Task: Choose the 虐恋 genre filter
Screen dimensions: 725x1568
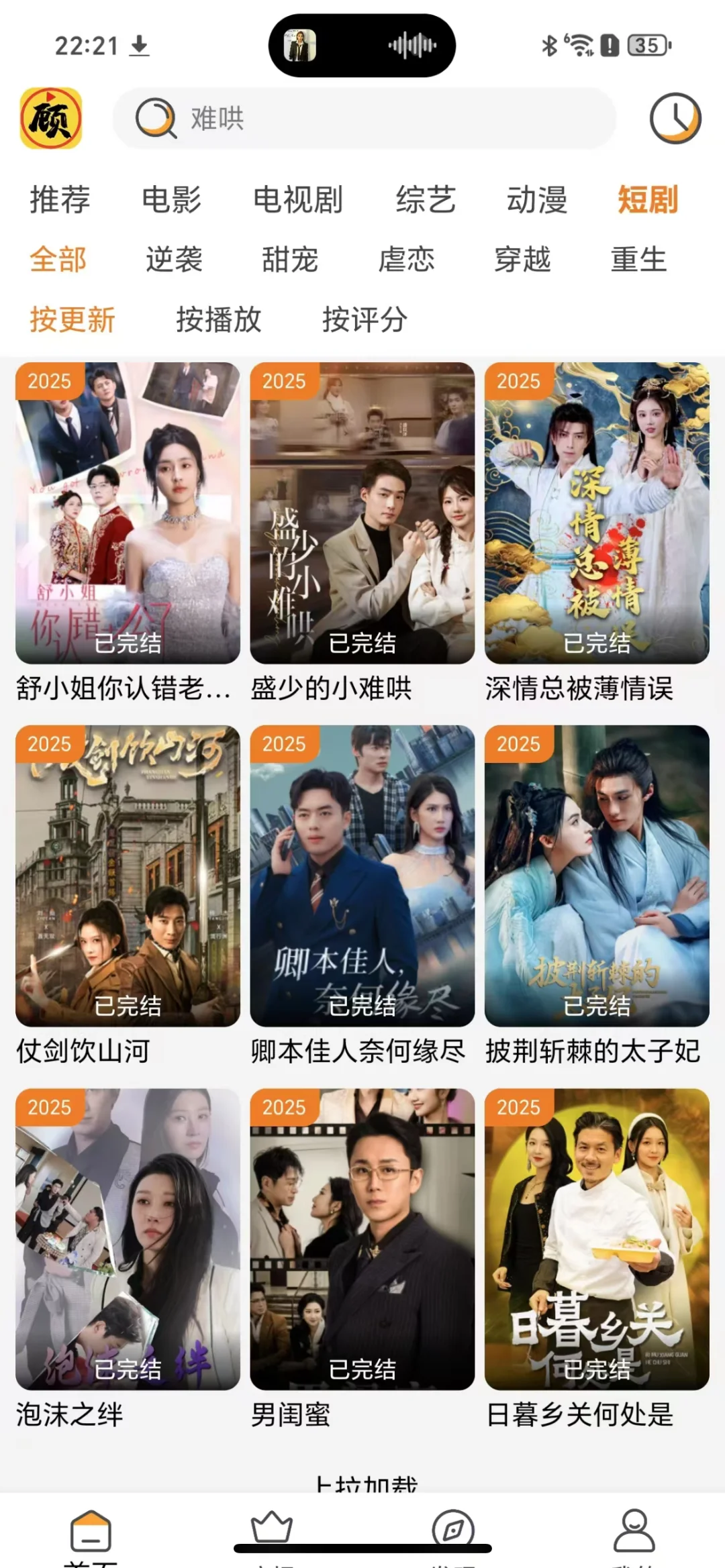Action: click(406, 260)
